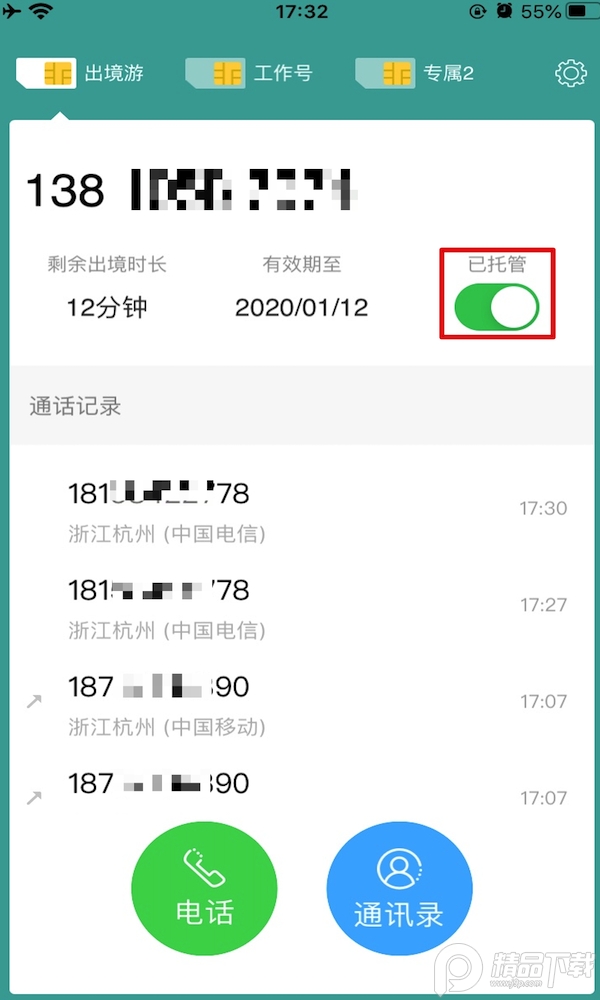Select the 出境游 SIM tab
The width and height of the screenshot is (600, 1000).
pyautogui.click(x=80, y=73)
